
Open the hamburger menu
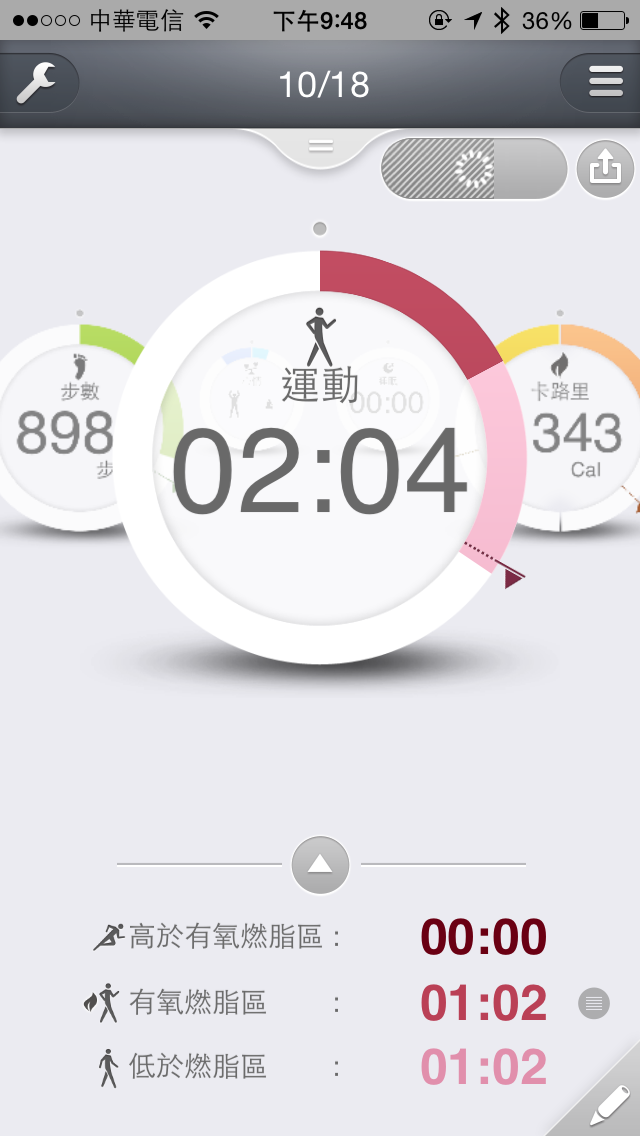(x=604, y=83)
